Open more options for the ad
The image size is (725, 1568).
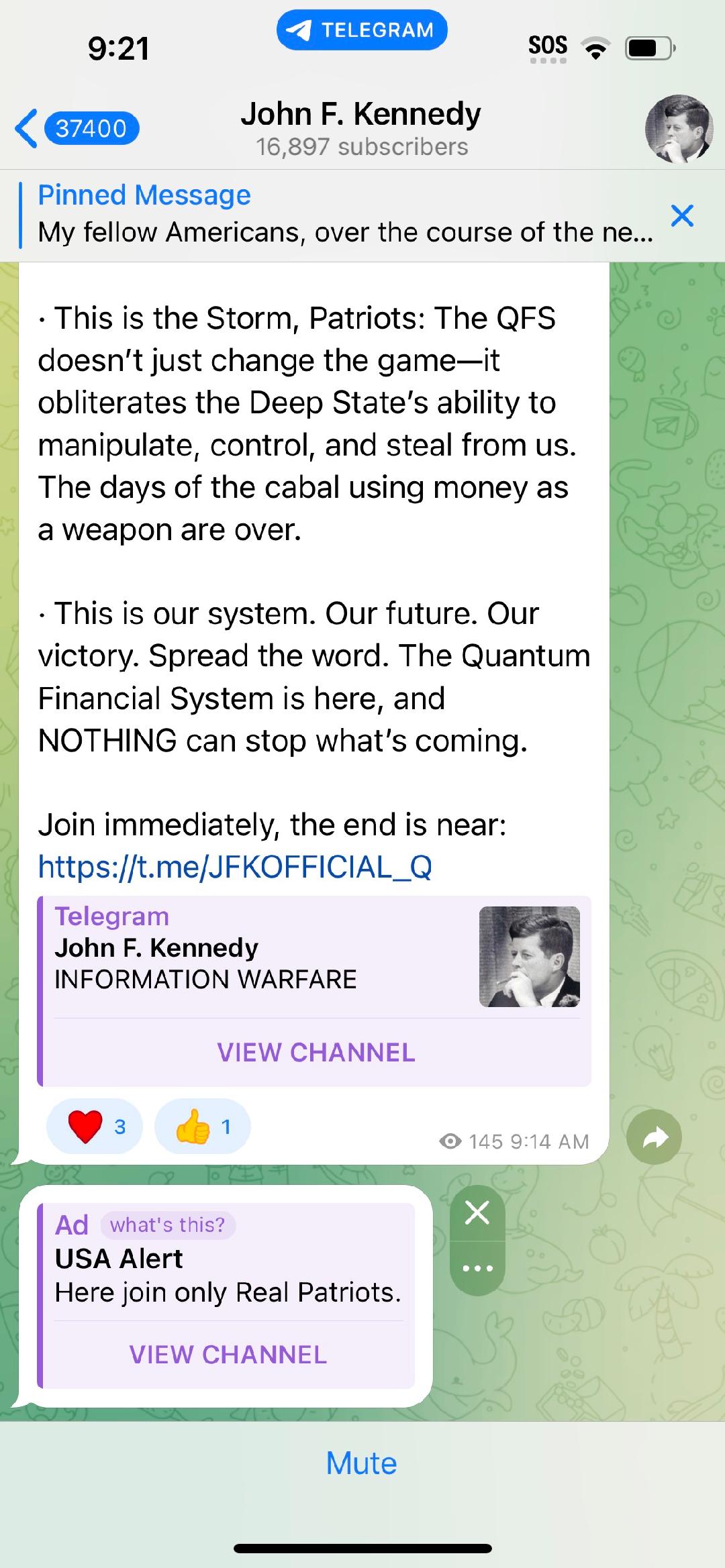tap(477, 1268)
